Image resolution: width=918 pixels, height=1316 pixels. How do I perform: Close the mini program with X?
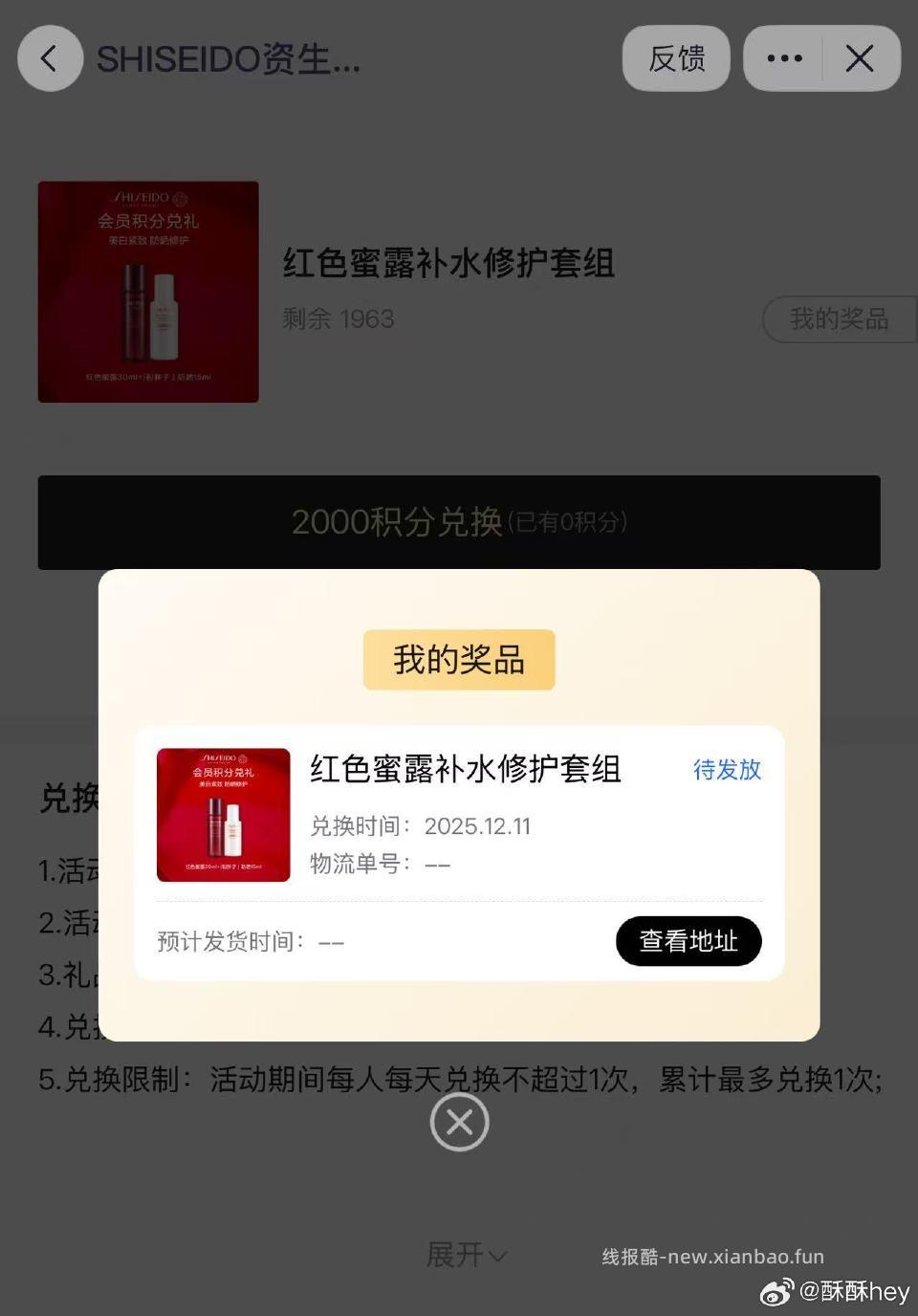[860, 58]
